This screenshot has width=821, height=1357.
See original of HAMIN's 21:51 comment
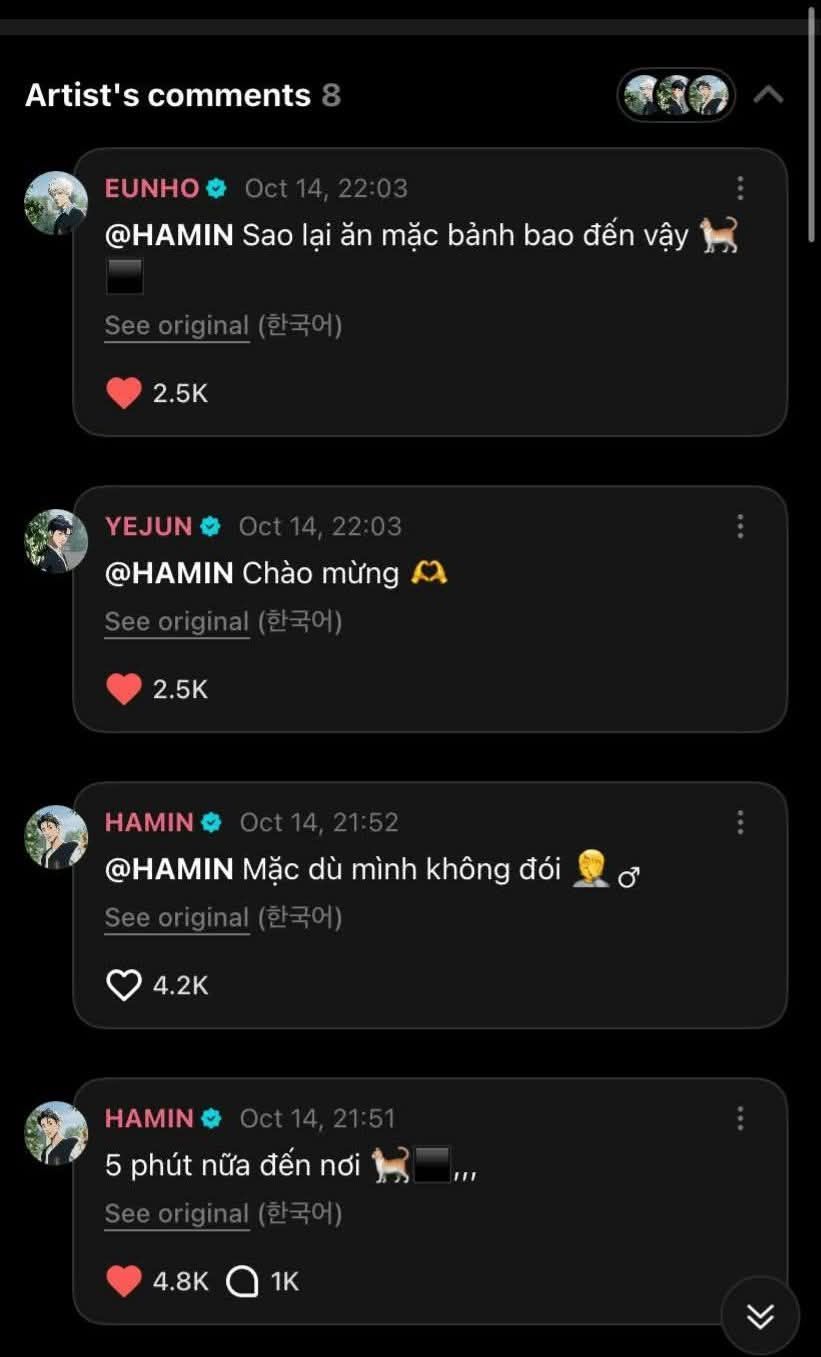177,1214
